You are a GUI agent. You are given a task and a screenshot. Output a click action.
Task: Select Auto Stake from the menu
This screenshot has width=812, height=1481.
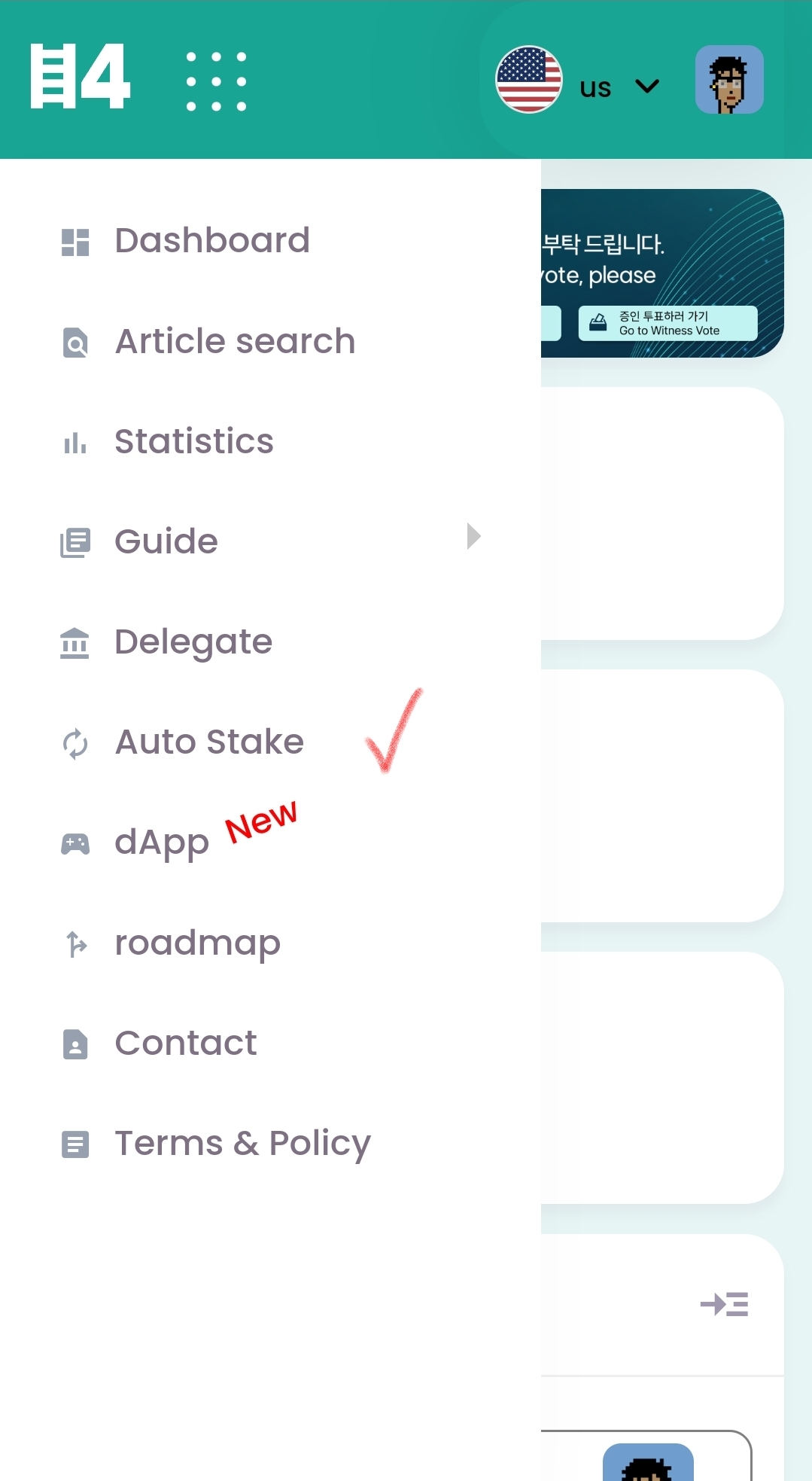[208, 742]
